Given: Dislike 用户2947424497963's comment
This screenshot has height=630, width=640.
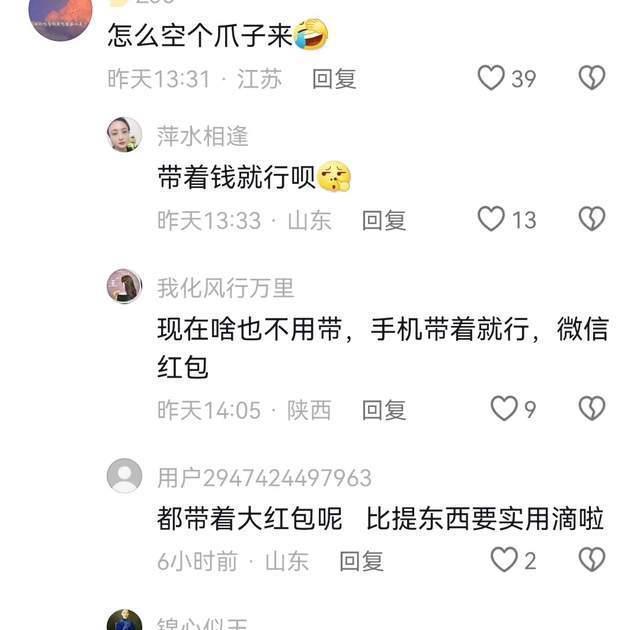Looking at the screenshot, I should 592,560.
